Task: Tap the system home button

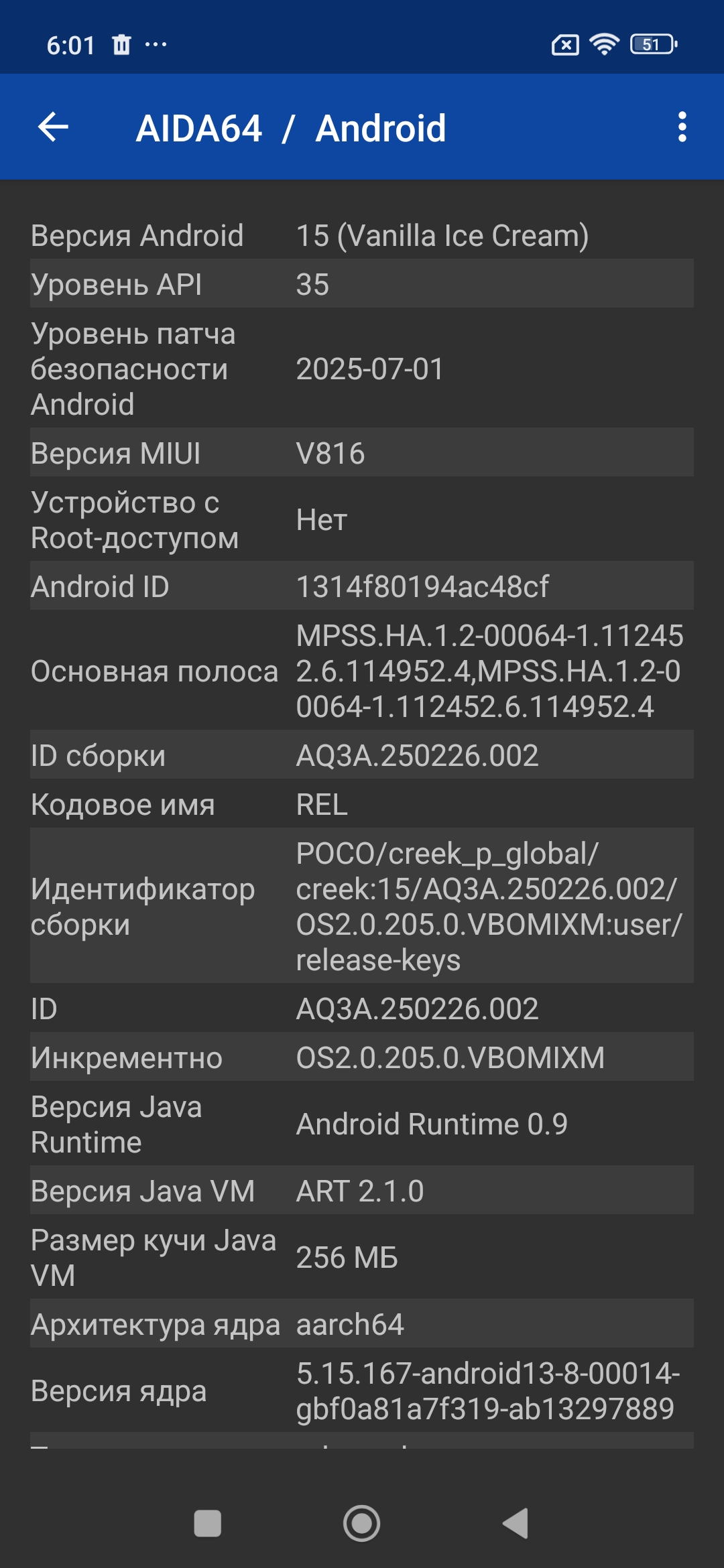Action: coord(362,1523)
